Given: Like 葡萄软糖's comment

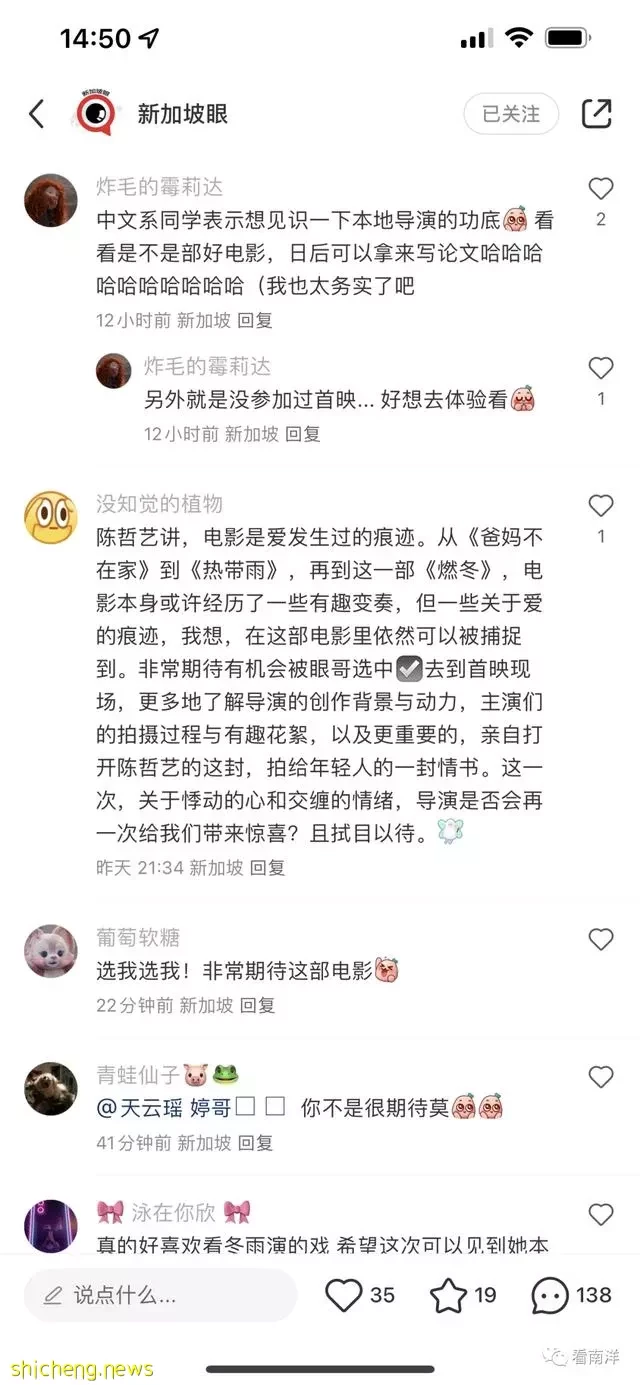Looking at the screenshot, I should pos(600,939).
